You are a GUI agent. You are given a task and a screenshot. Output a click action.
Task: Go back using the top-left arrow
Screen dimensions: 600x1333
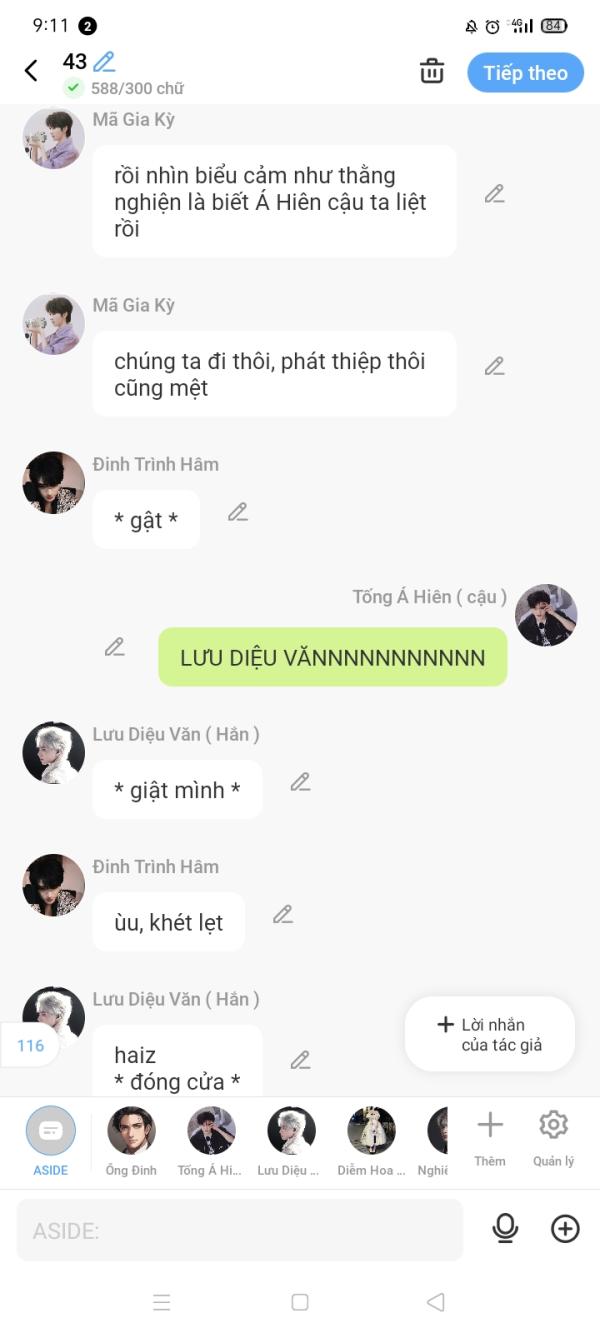tap(31, 71)
